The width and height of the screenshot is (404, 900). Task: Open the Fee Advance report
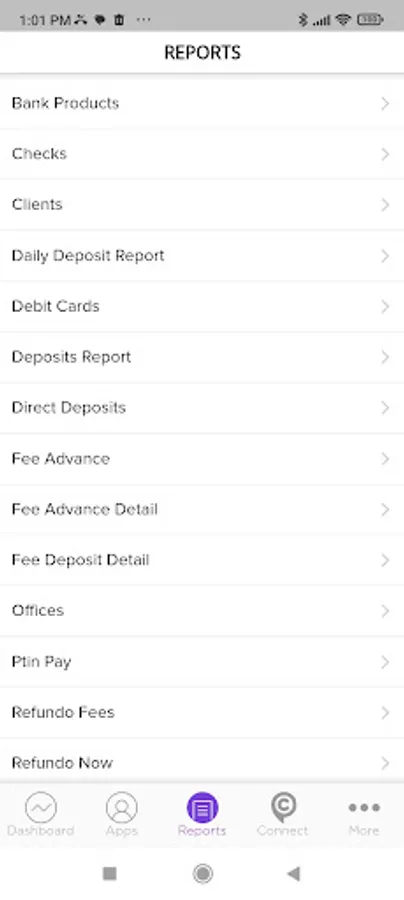click(202, 459)
